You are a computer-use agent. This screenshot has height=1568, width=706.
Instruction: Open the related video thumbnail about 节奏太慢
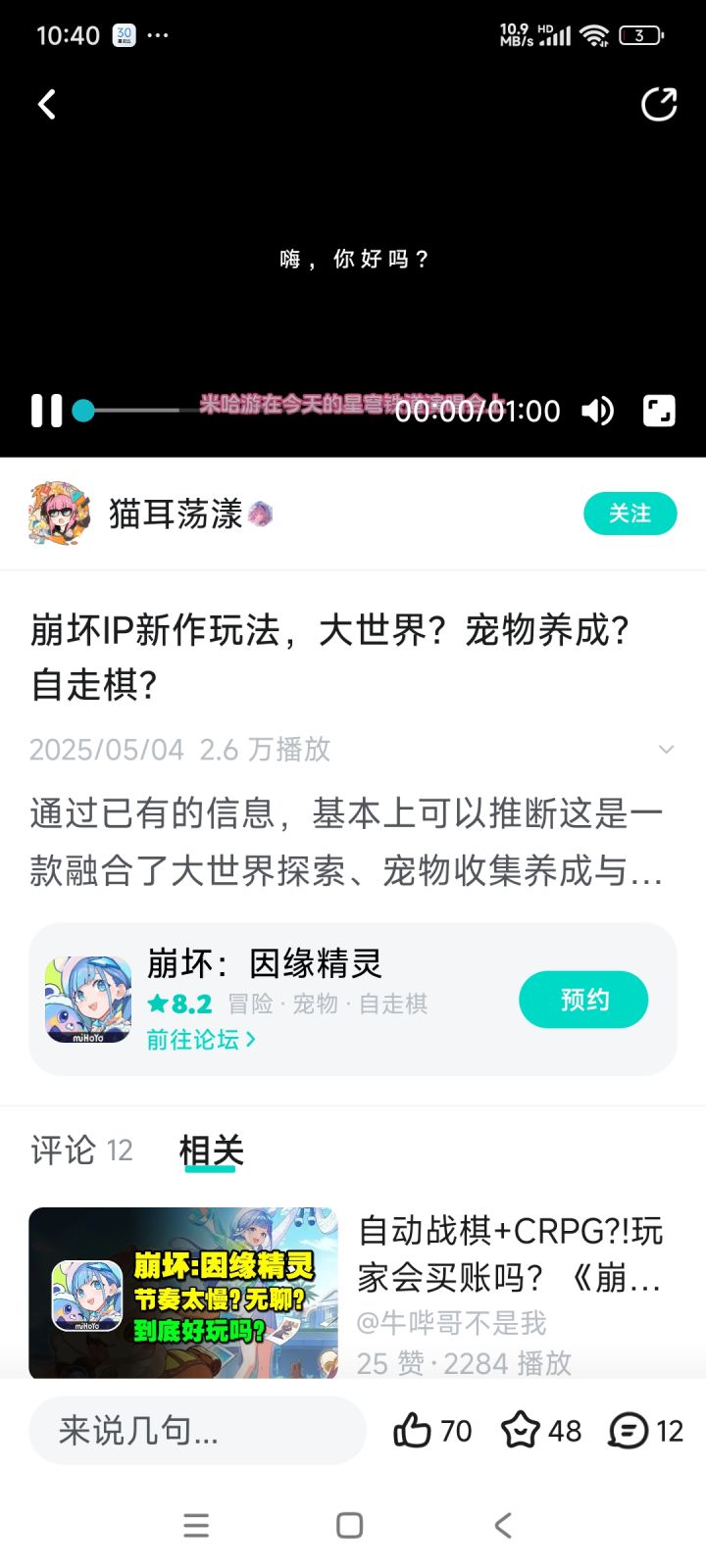(183, 1292)
